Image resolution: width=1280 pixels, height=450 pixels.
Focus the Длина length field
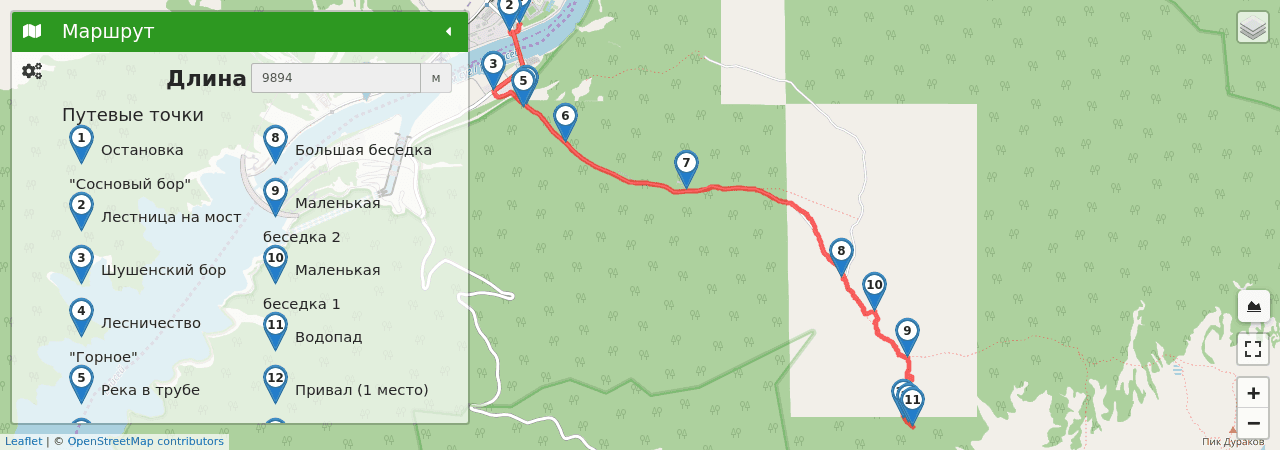[x=335, y=78]
